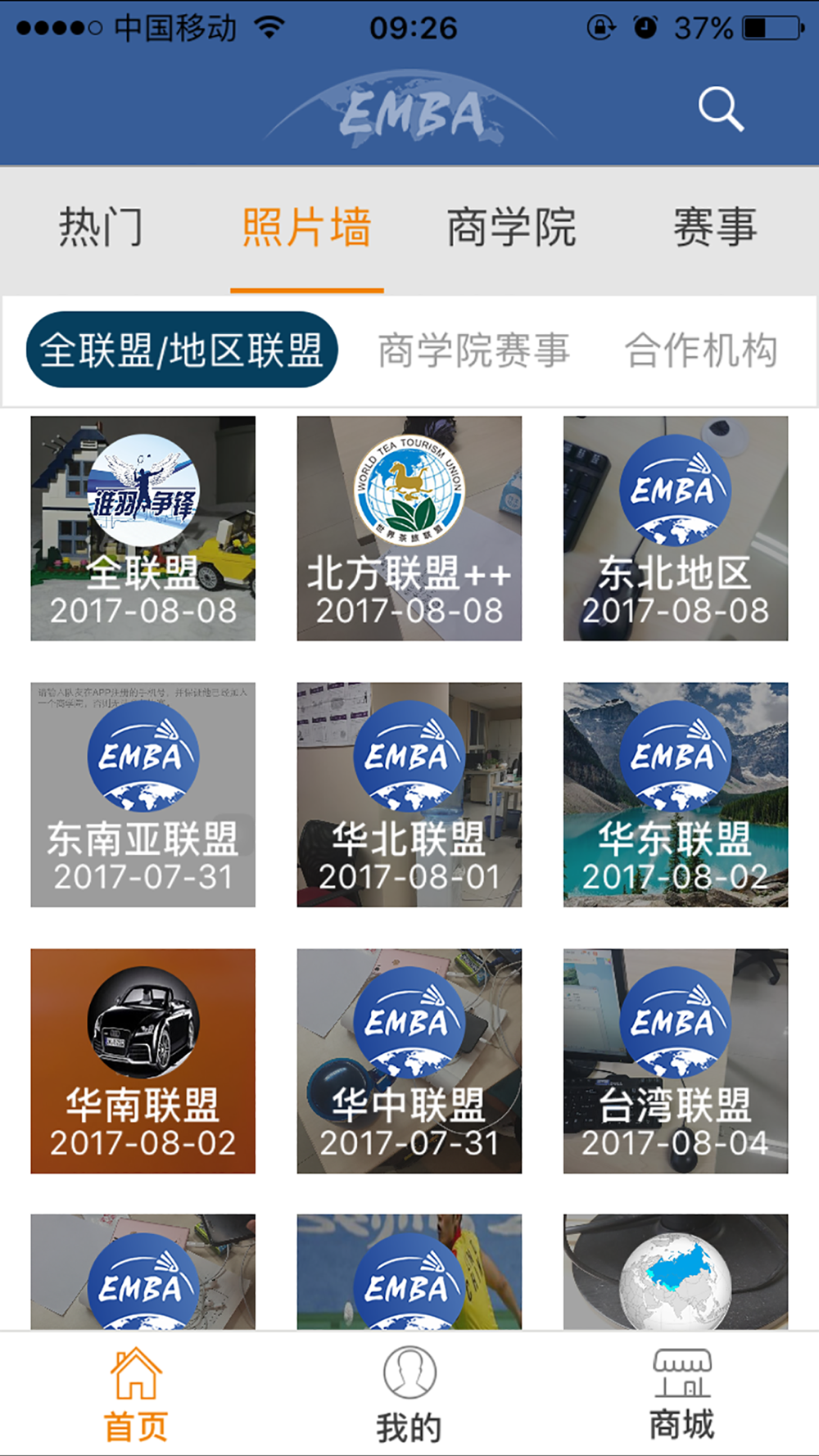This screenshot has width=819, height=1456.
Task: Open the 华南联盟 album
Action: 143,1060
